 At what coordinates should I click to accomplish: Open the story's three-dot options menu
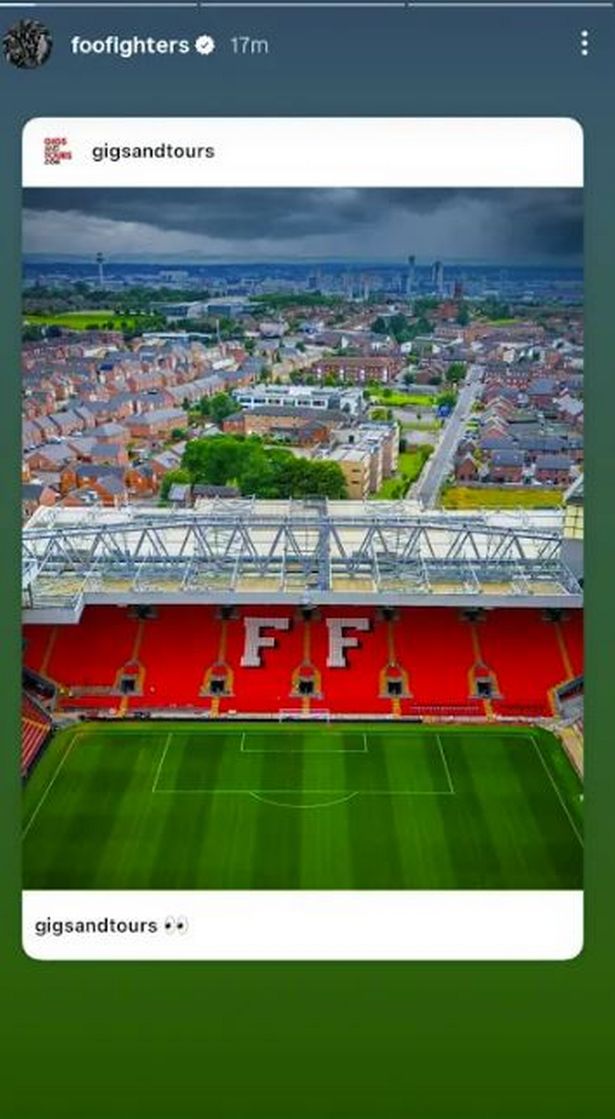tap(584, 43)
